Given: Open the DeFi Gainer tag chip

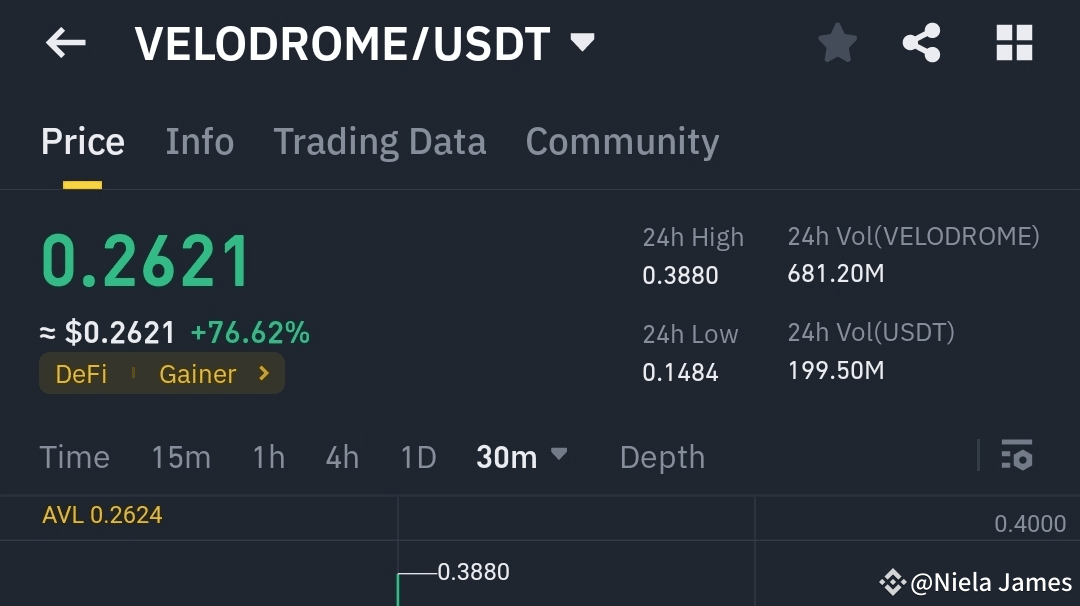Looking at the screenshot, I should pyautogui.click(x=162, y=373).
